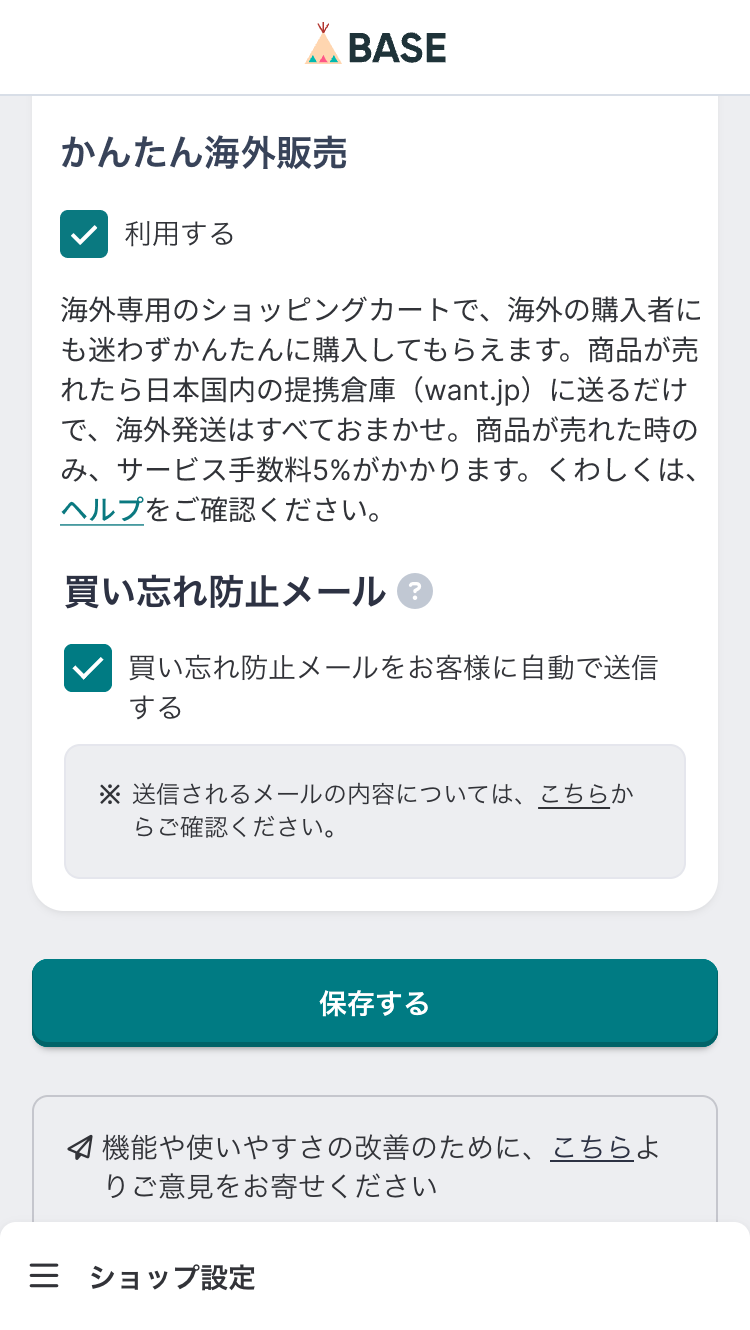Open the ヘルプ link
750x1330 pixels.
point(102,510)
